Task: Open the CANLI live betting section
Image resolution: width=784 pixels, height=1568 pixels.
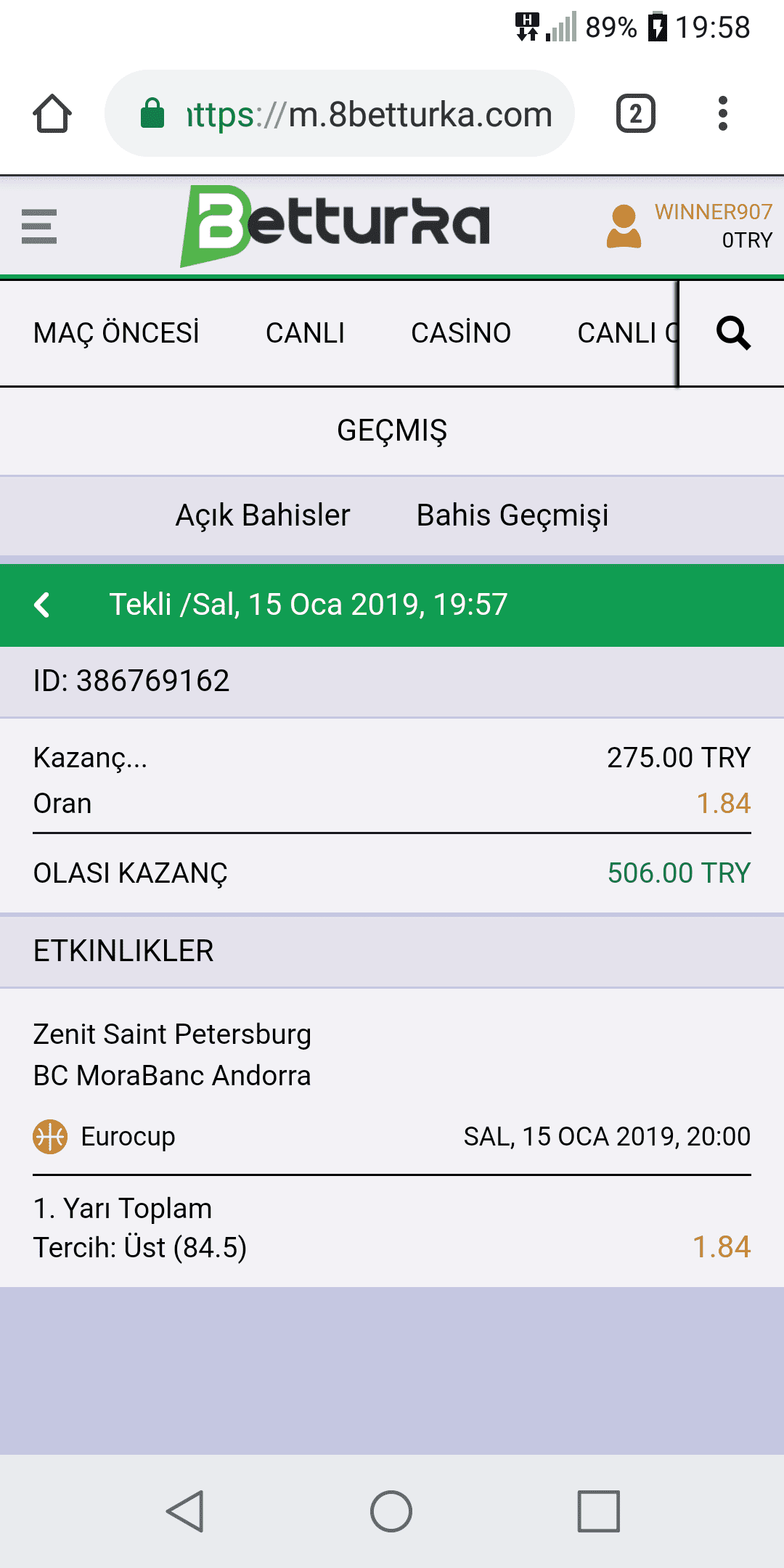Action: click(x=305, y=333)
